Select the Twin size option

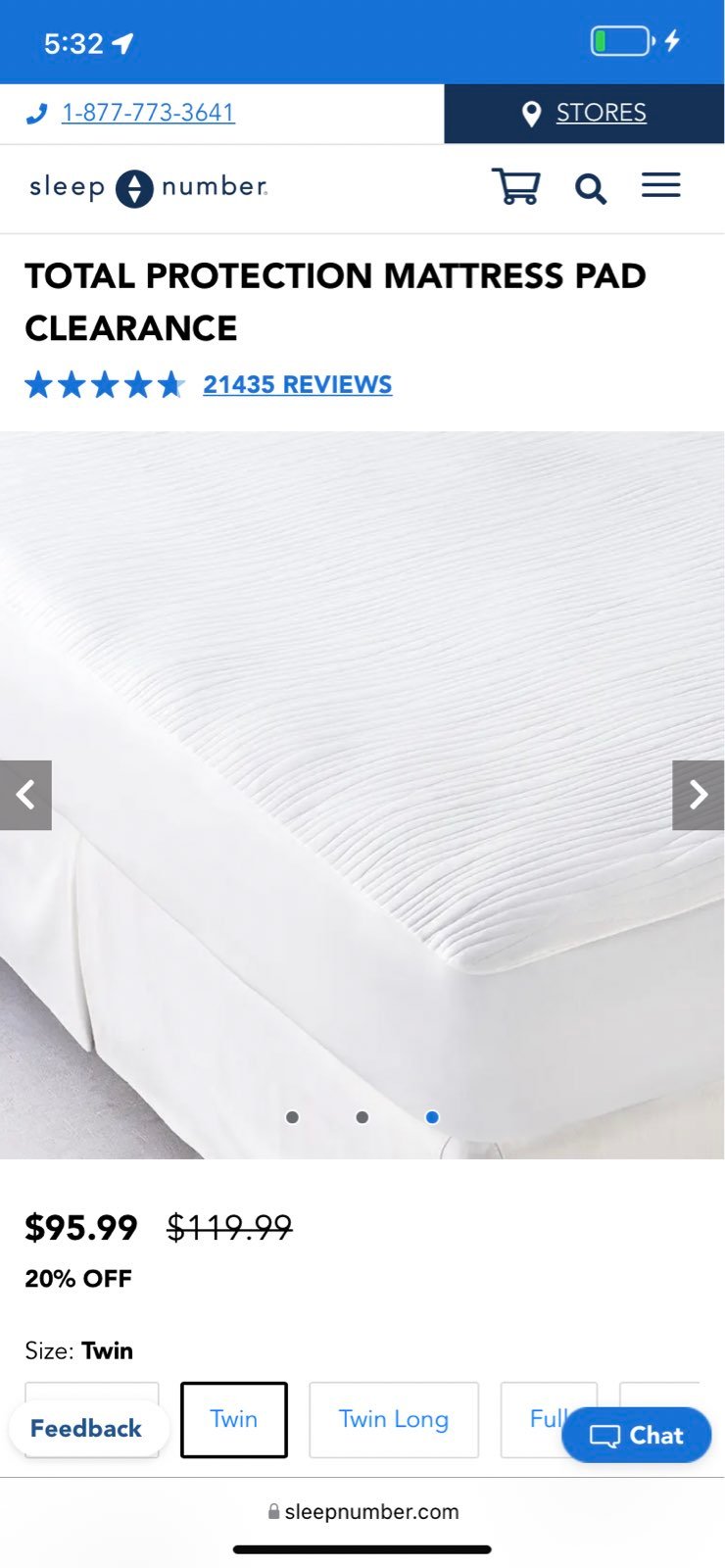click(x=234, y=1419)
